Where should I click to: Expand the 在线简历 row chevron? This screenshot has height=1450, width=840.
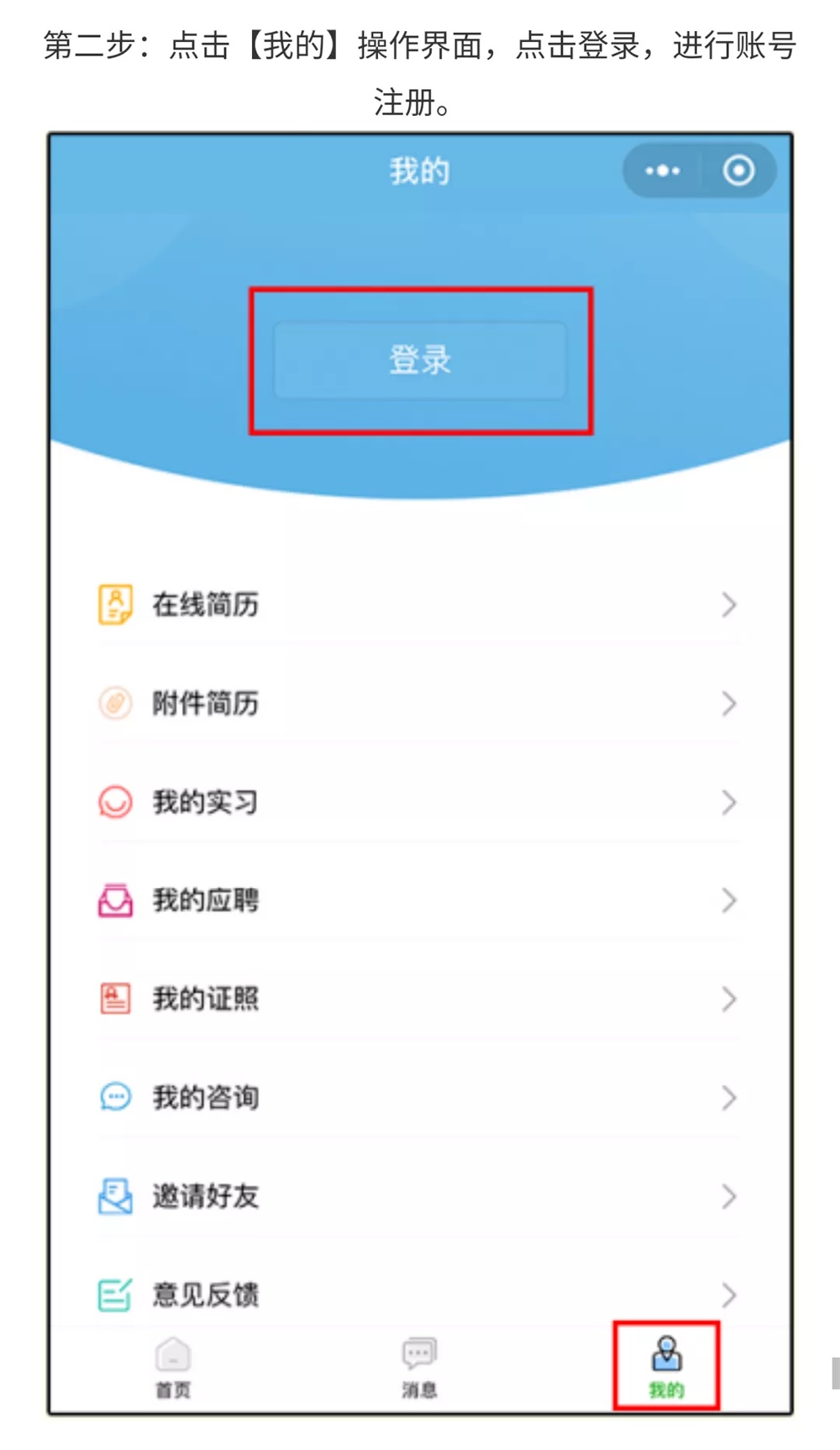click(727, 603)
